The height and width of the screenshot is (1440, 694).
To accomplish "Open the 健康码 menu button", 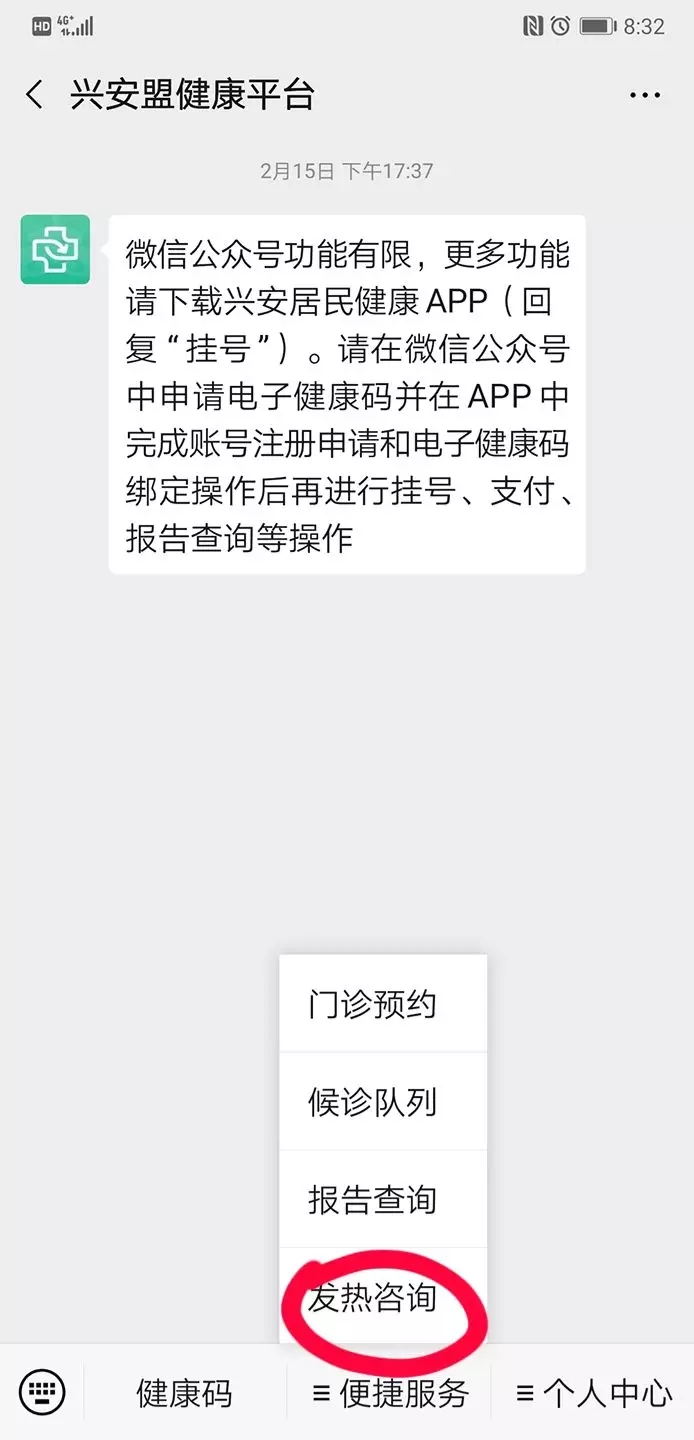I will pos(185,1393).
